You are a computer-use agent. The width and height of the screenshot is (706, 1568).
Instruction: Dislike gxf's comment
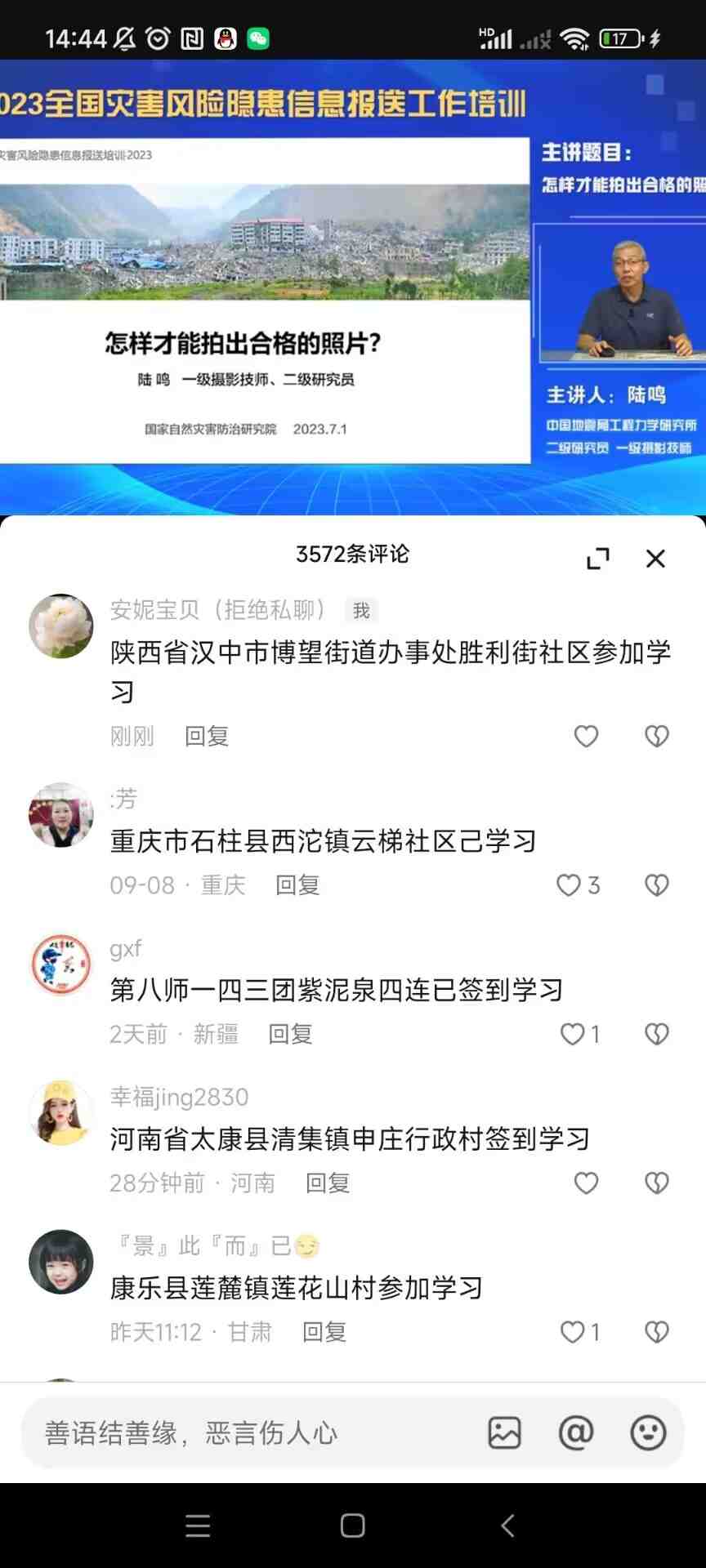[x=657, y=1035]
